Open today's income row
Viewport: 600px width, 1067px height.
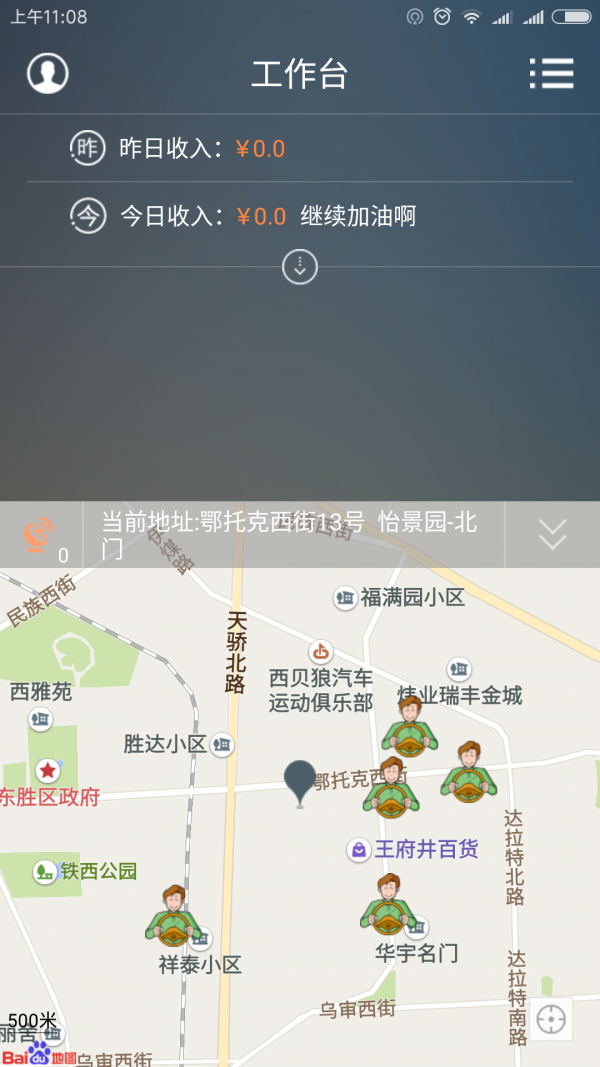pyautogui.click(x=300, y=216)
